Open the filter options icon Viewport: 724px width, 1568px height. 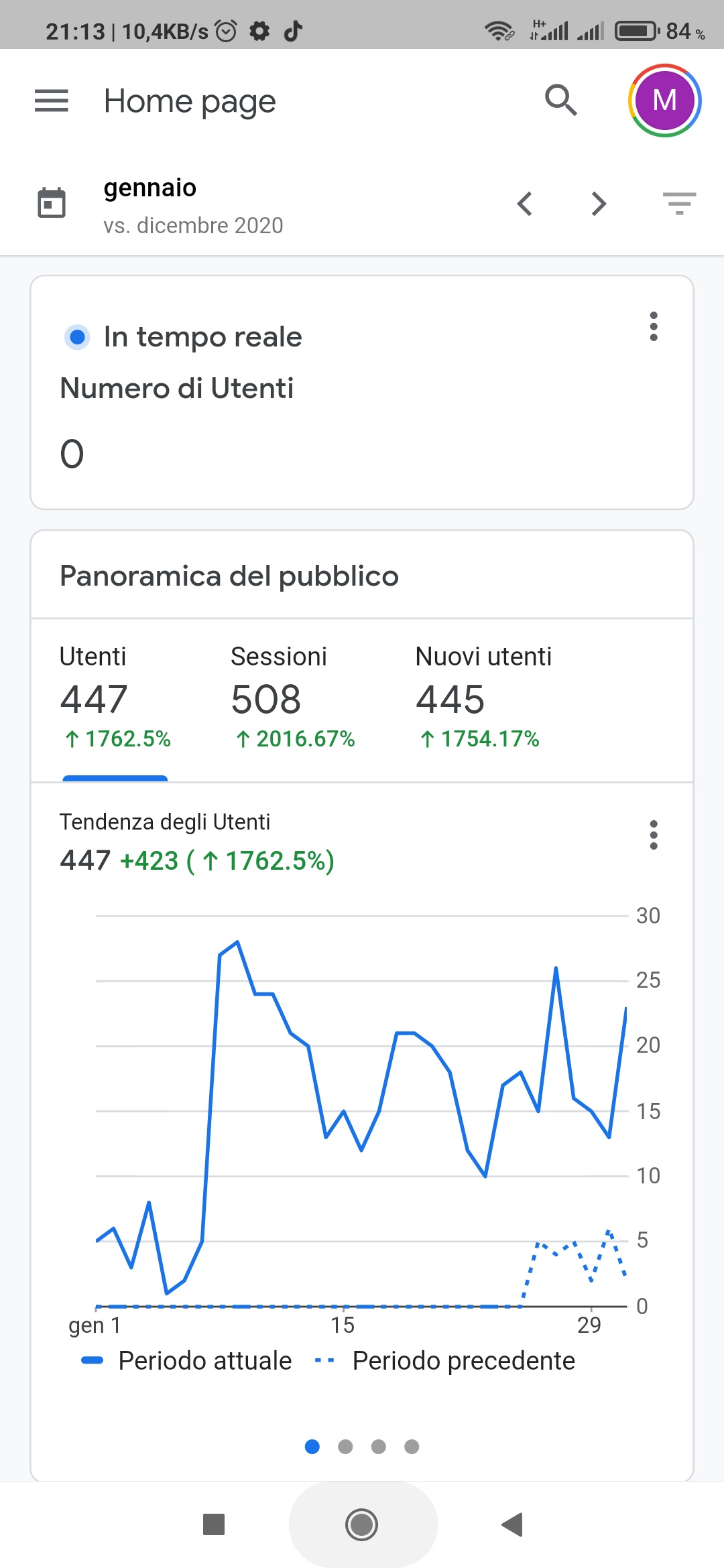(x=679, y=204)
